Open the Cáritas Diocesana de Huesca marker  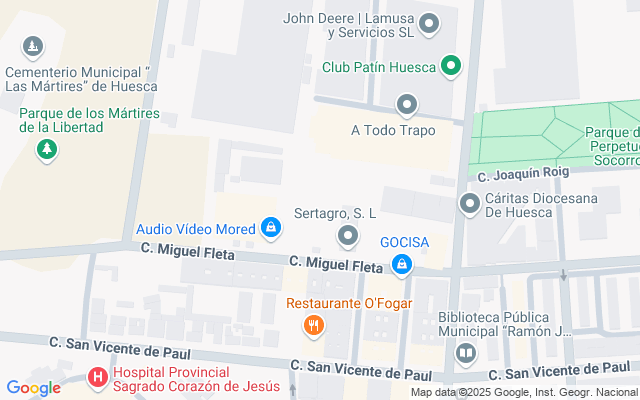(470, 204)
